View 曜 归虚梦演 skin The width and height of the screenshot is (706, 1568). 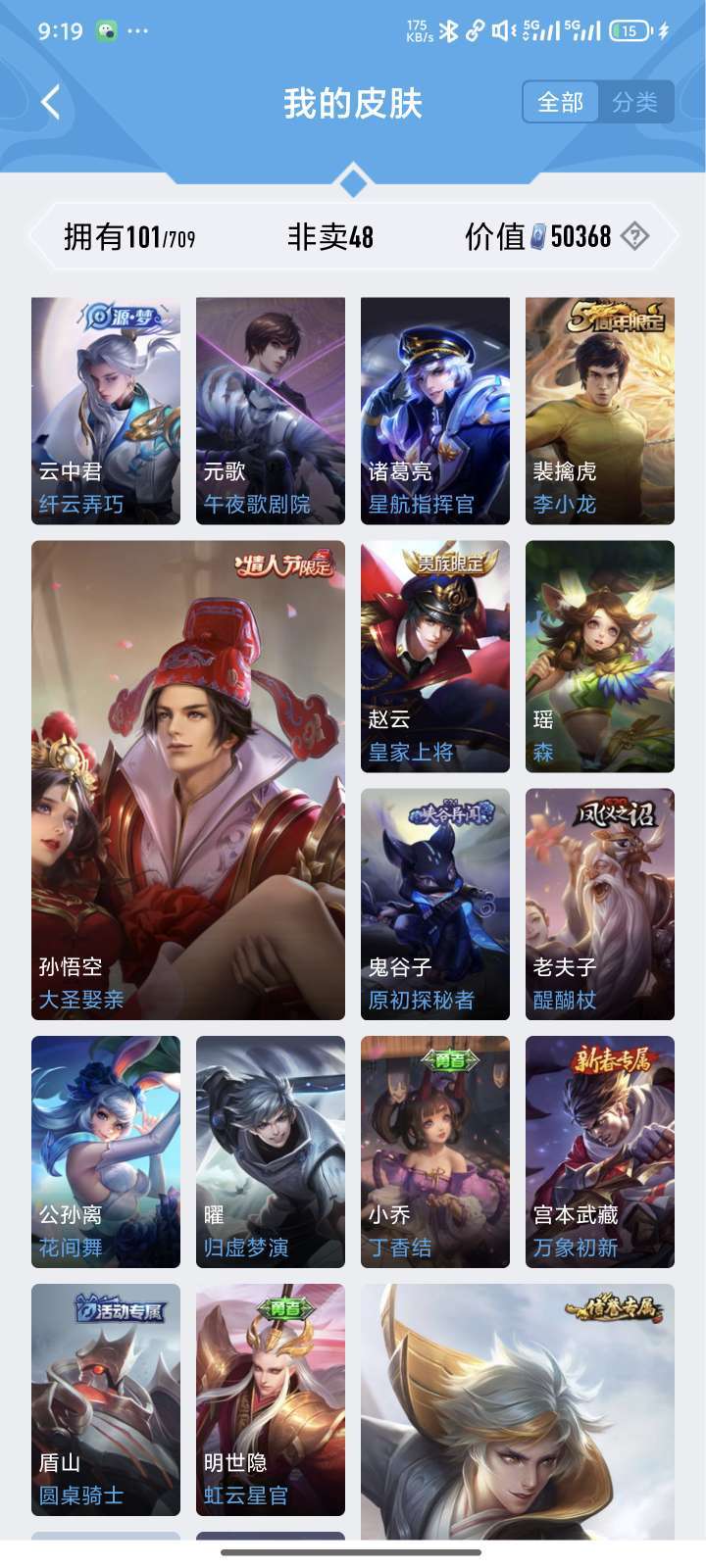(271, 1151)
